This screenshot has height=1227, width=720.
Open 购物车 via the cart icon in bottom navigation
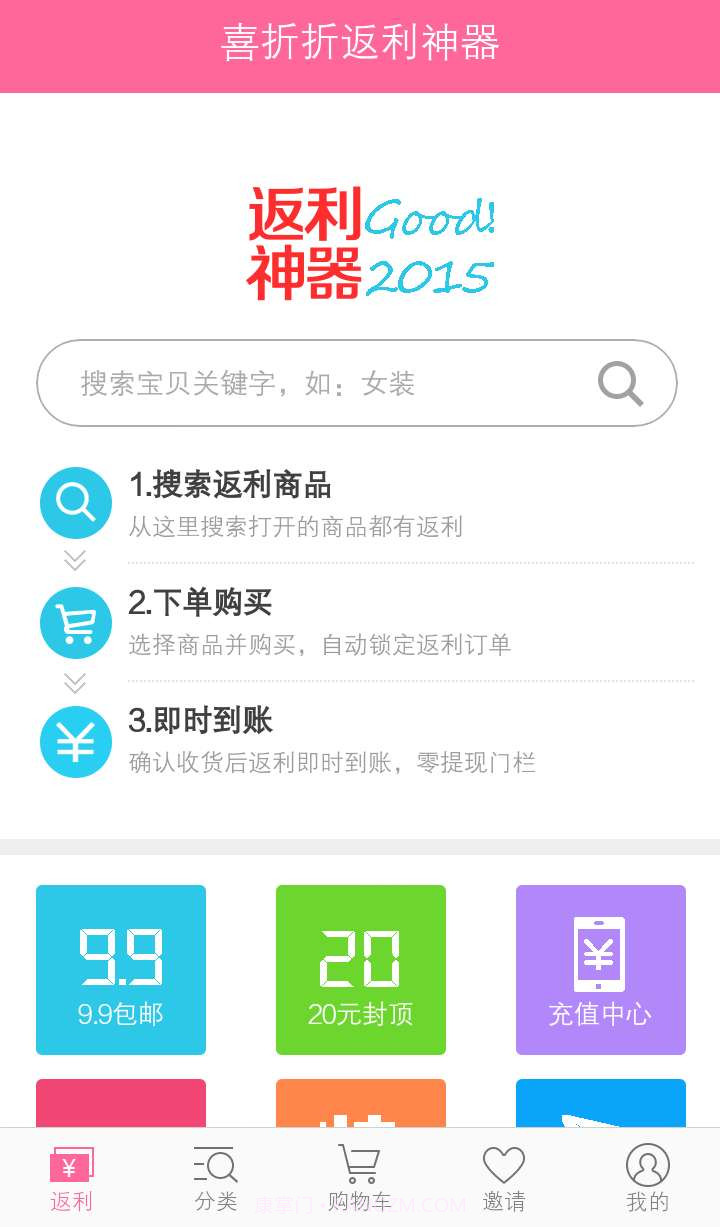click(357, 1177)
